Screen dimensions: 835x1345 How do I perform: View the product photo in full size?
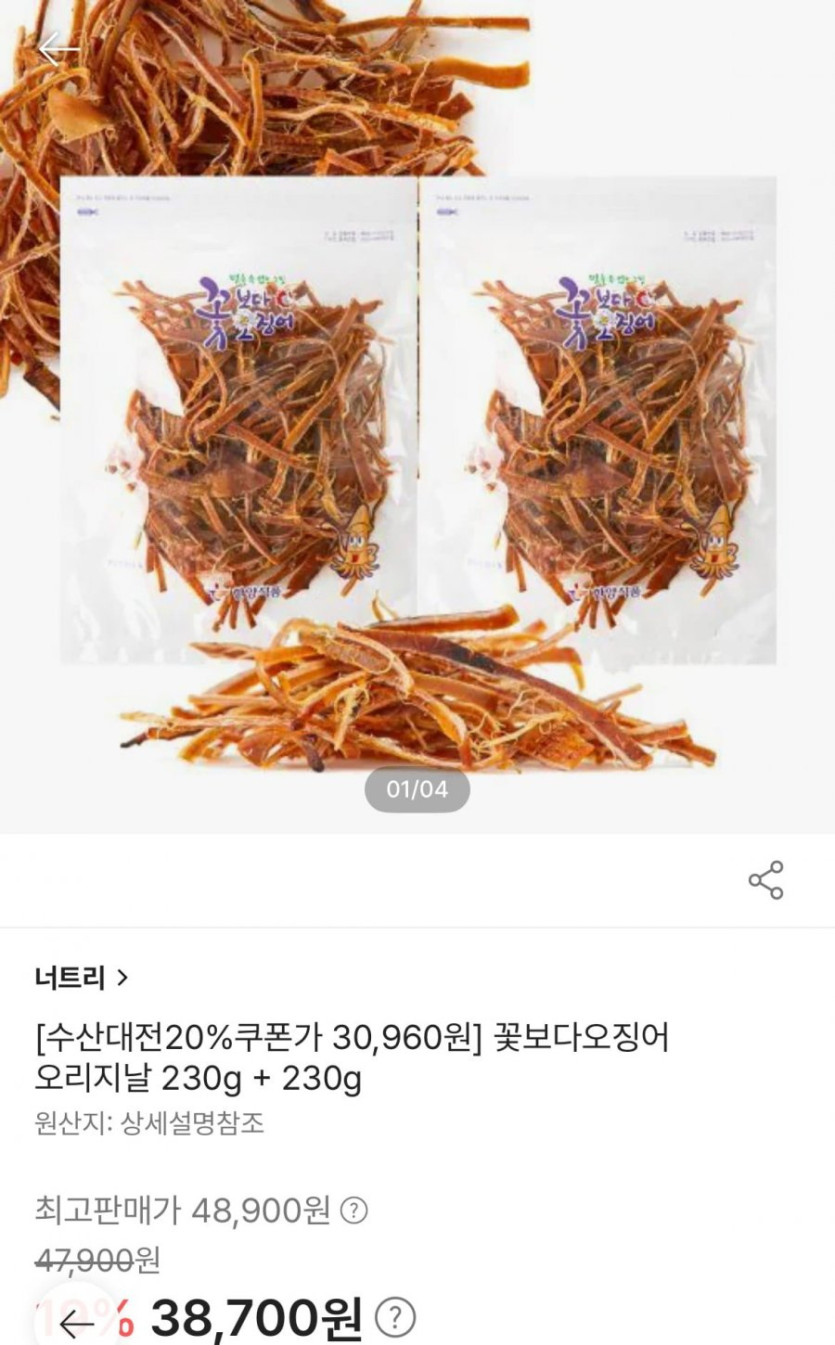417,420
